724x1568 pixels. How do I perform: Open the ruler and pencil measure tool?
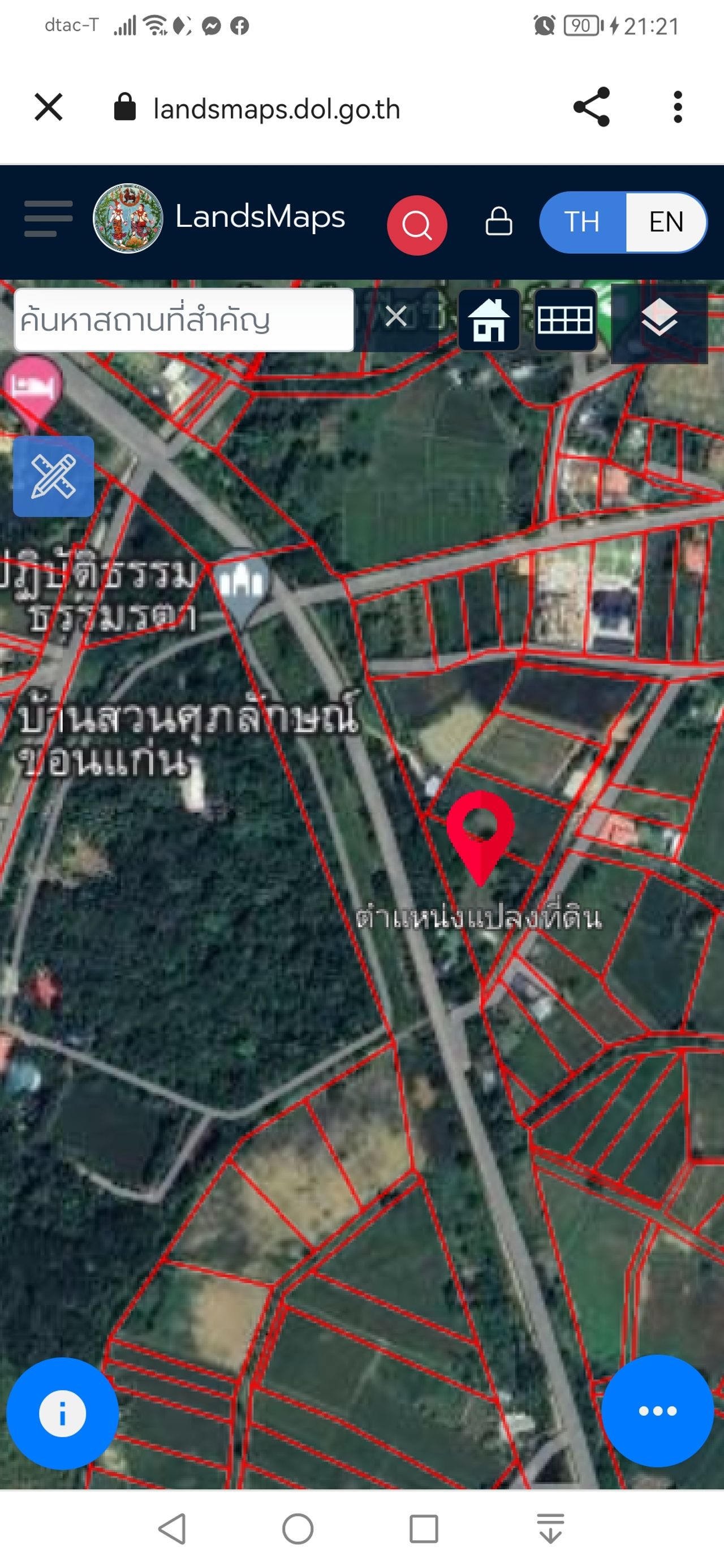pos(54,476)
